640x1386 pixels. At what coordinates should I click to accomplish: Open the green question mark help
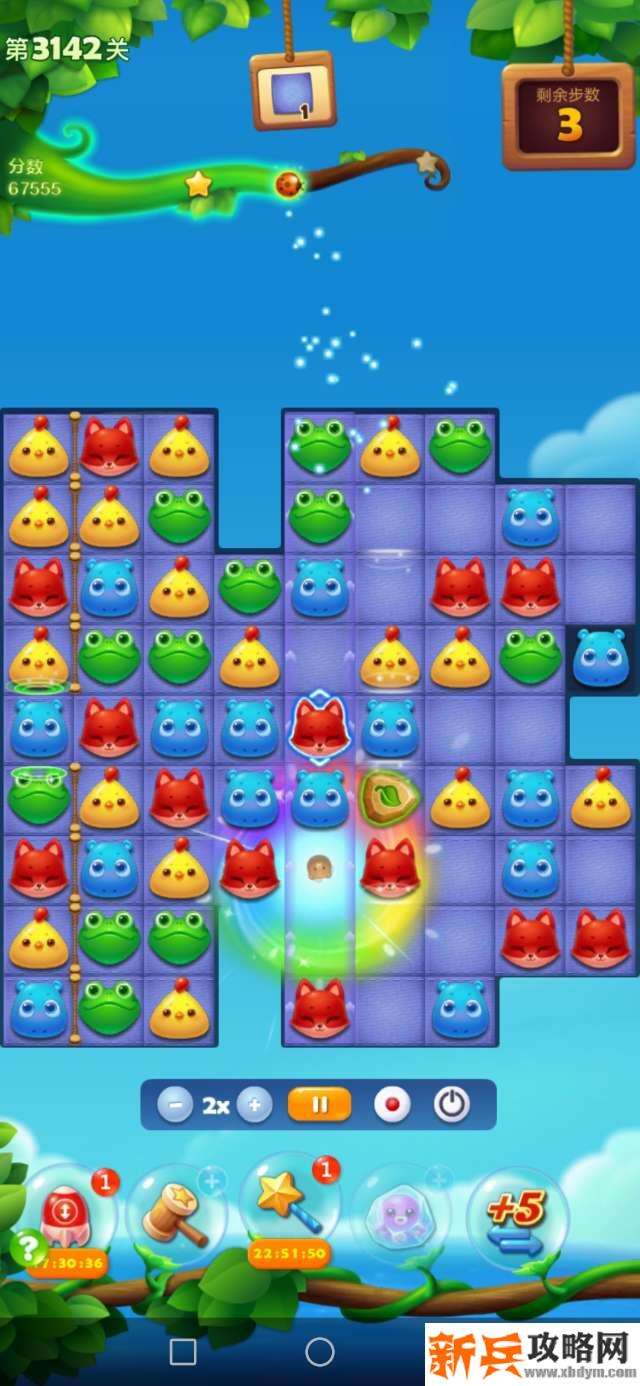pos(29,1246)
